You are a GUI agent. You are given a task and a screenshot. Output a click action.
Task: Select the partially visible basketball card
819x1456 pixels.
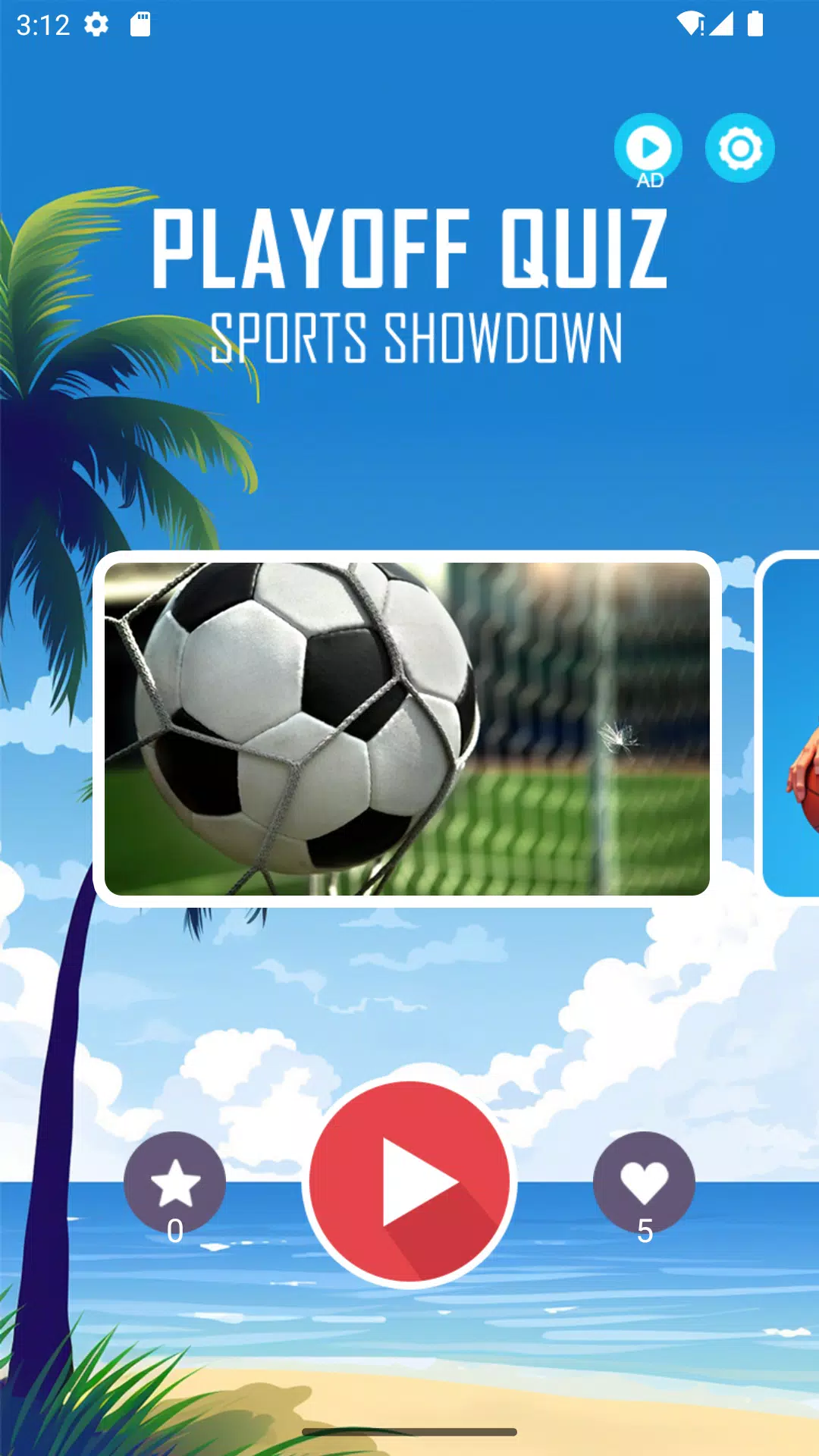point(790,728)
